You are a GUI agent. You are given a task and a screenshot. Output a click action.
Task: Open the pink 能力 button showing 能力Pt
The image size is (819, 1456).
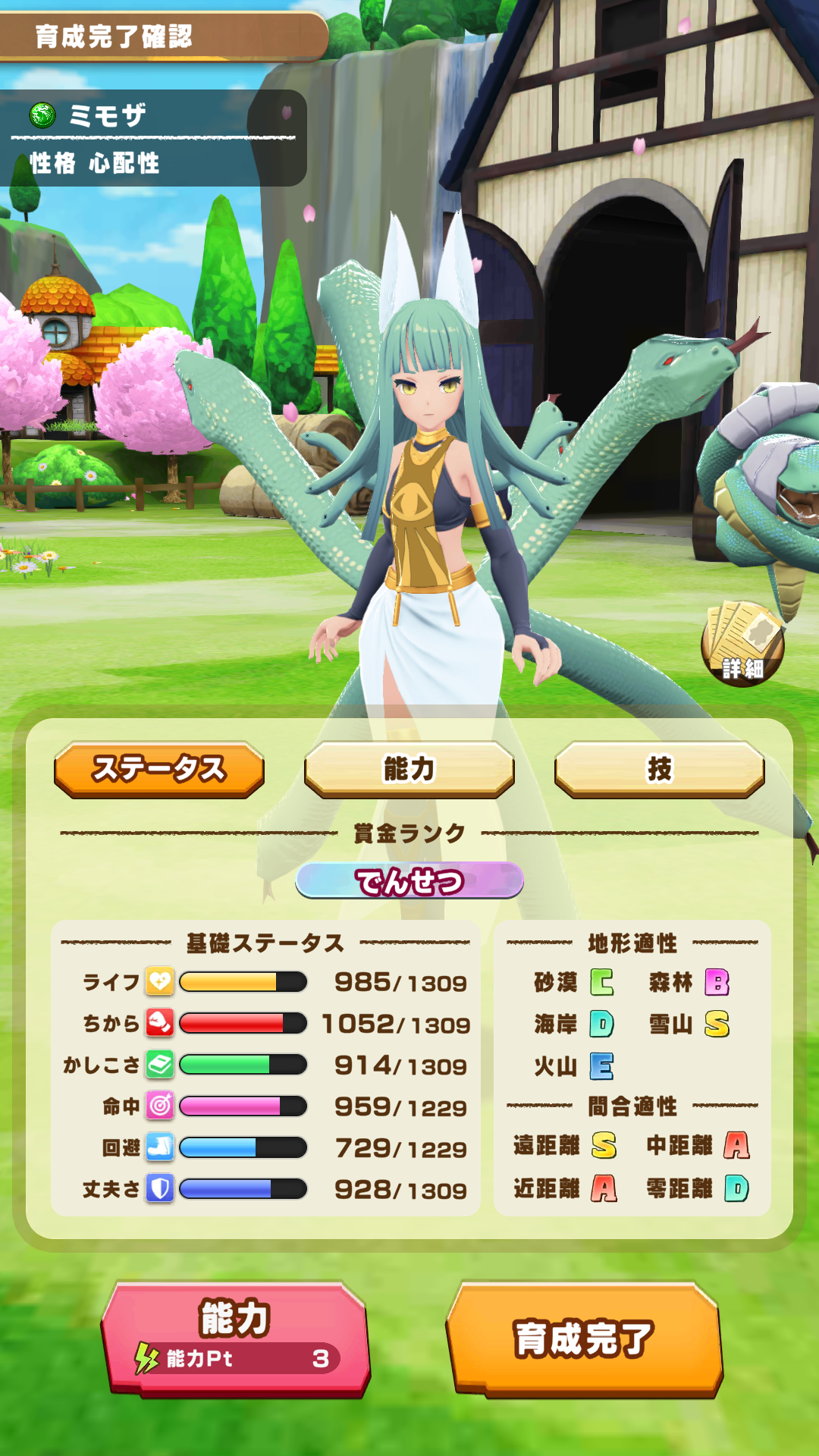tap(235, 1338)
